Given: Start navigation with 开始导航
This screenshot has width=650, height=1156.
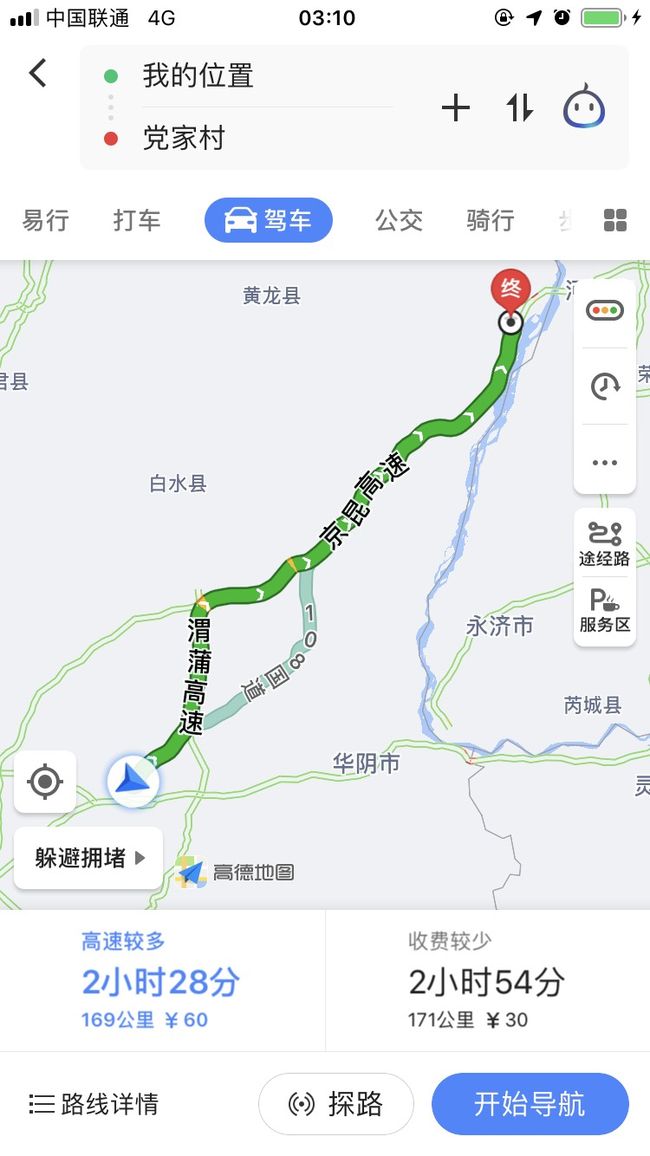Looking at the screenshot, I should tap(530, 1104).
